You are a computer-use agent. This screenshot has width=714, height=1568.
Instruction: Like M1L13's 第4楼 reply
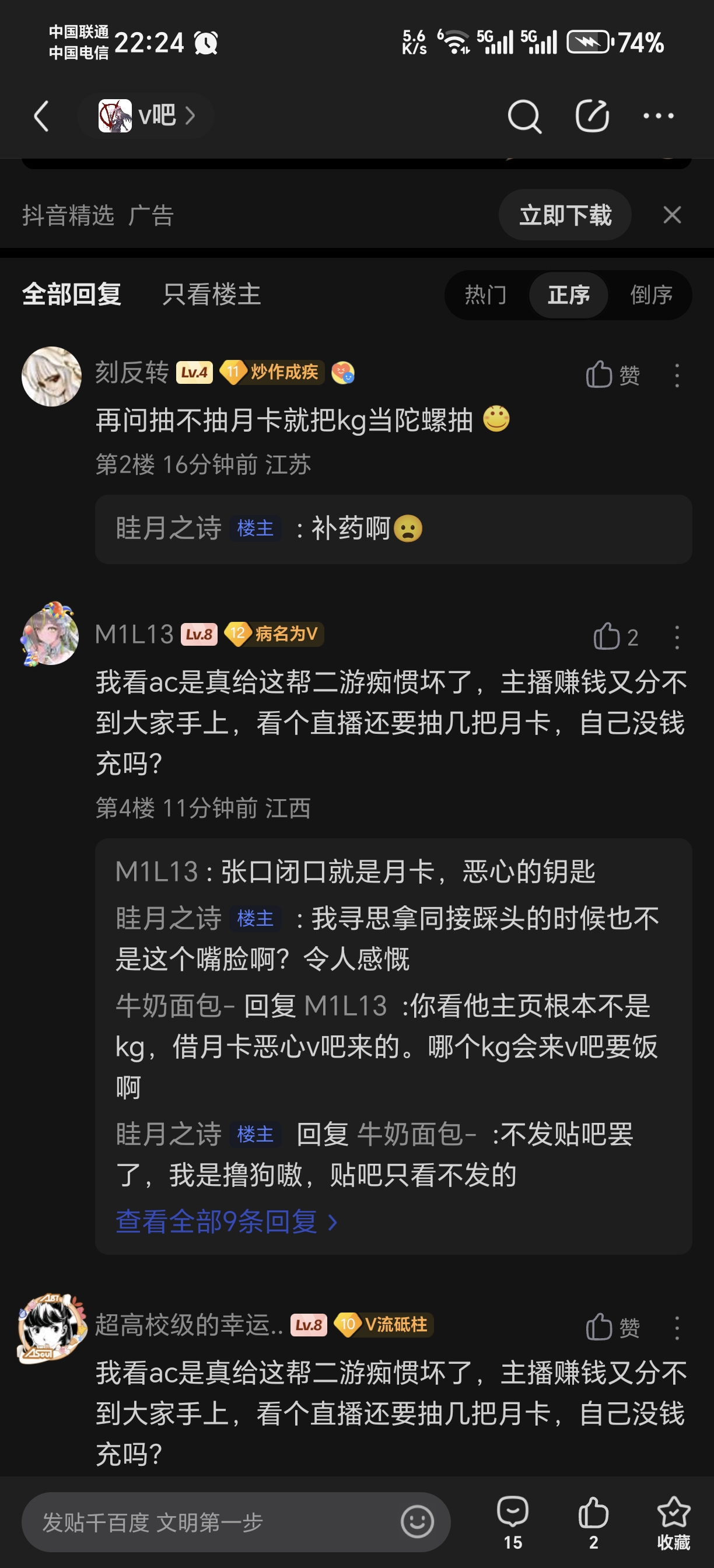point(615,638)
